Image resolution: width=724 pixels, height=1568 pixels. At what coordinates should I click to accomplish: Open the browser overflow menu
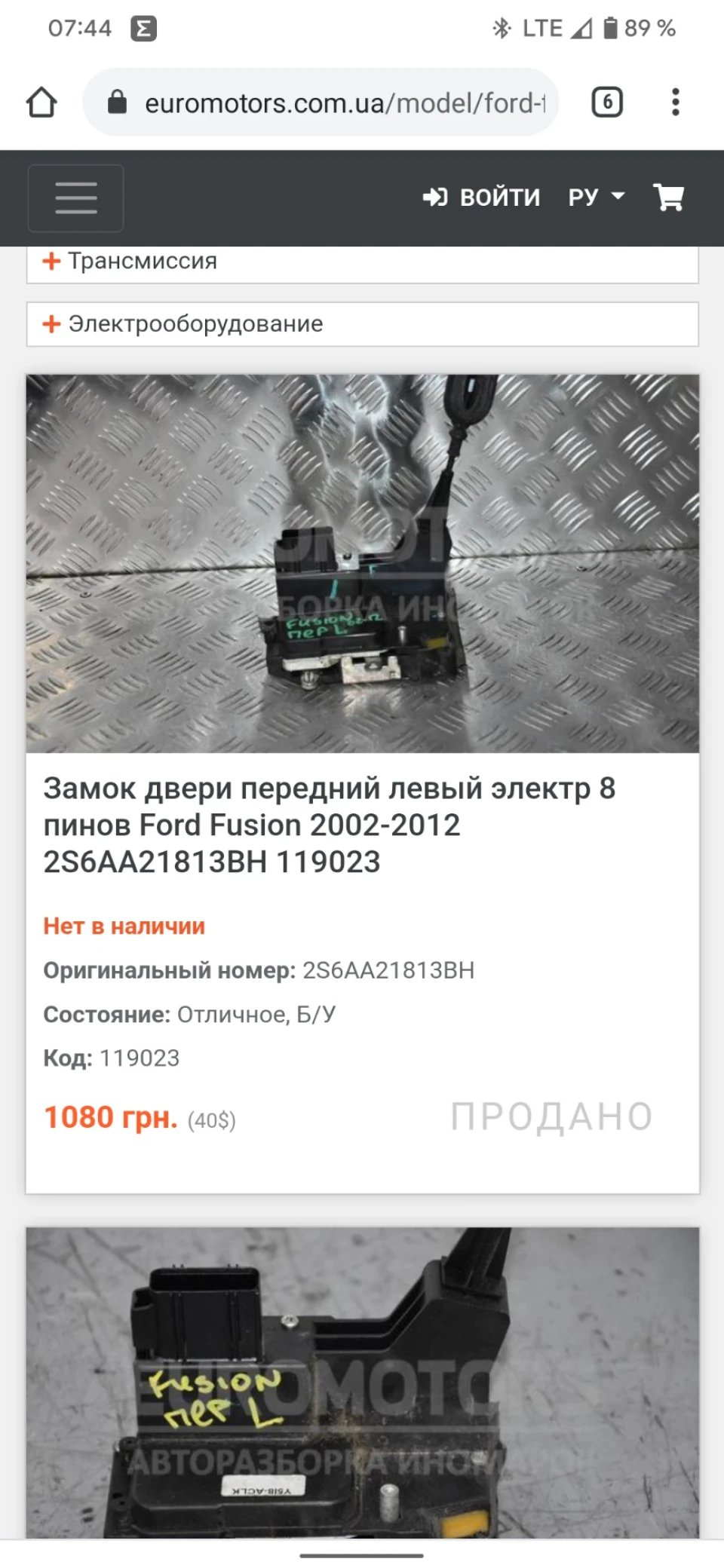[x=676, y=103]
